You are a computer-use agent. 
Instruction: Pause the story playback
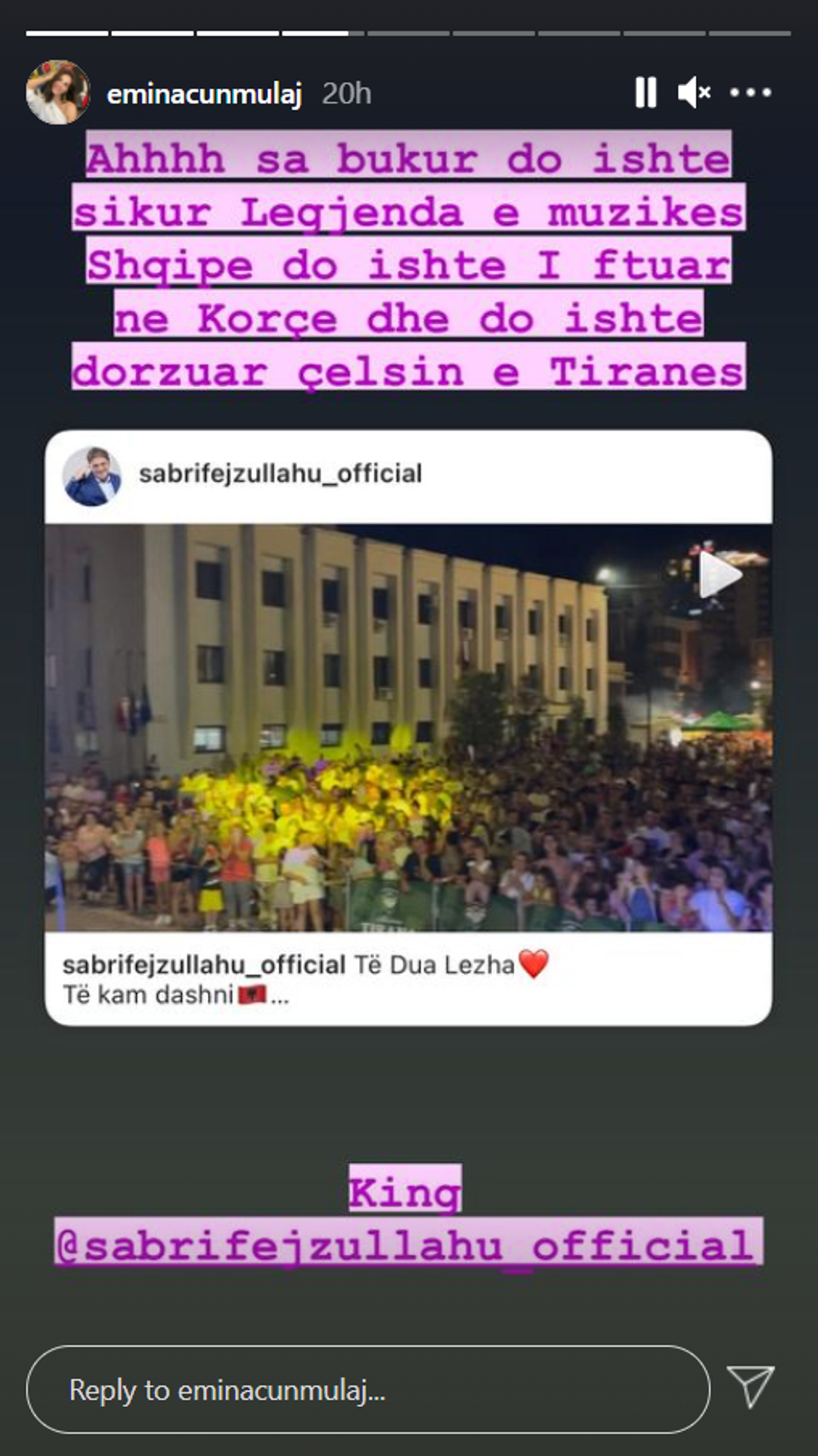click(x=645, y=93)
